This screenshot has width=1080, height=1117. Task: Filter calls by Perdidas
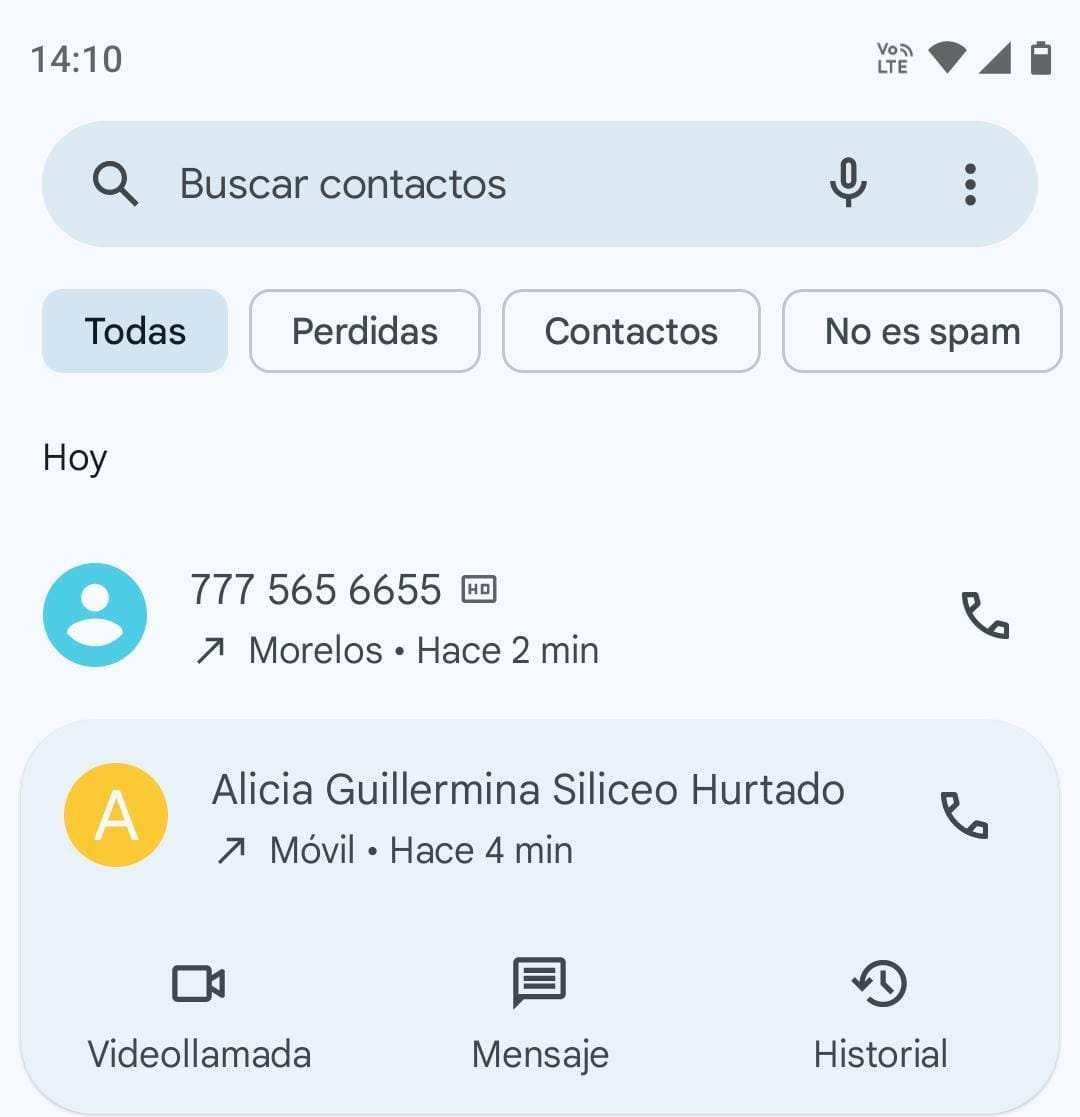pyautogui.click(x=365, y=331)
